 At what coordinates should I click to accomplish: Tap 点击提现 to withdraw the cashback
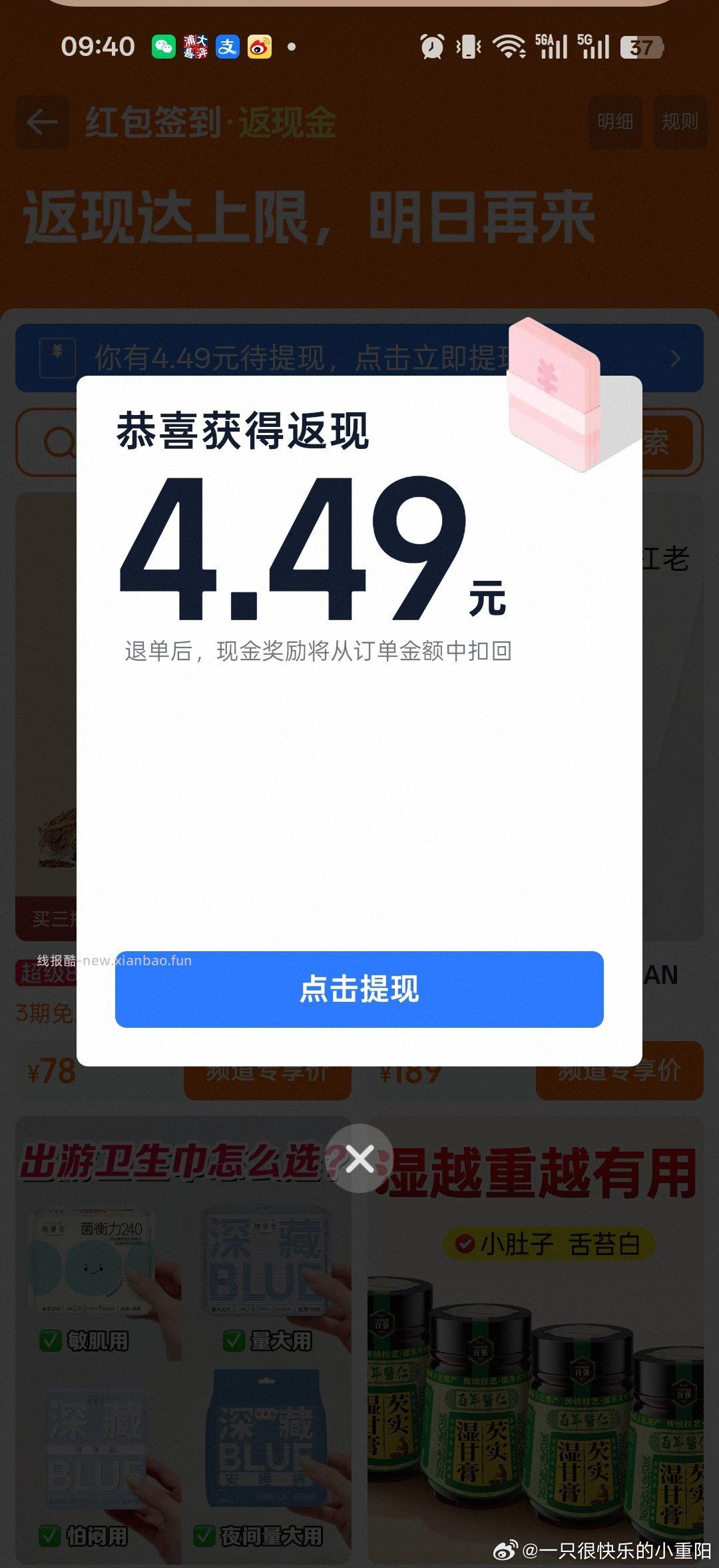click(x=359, y=991)
